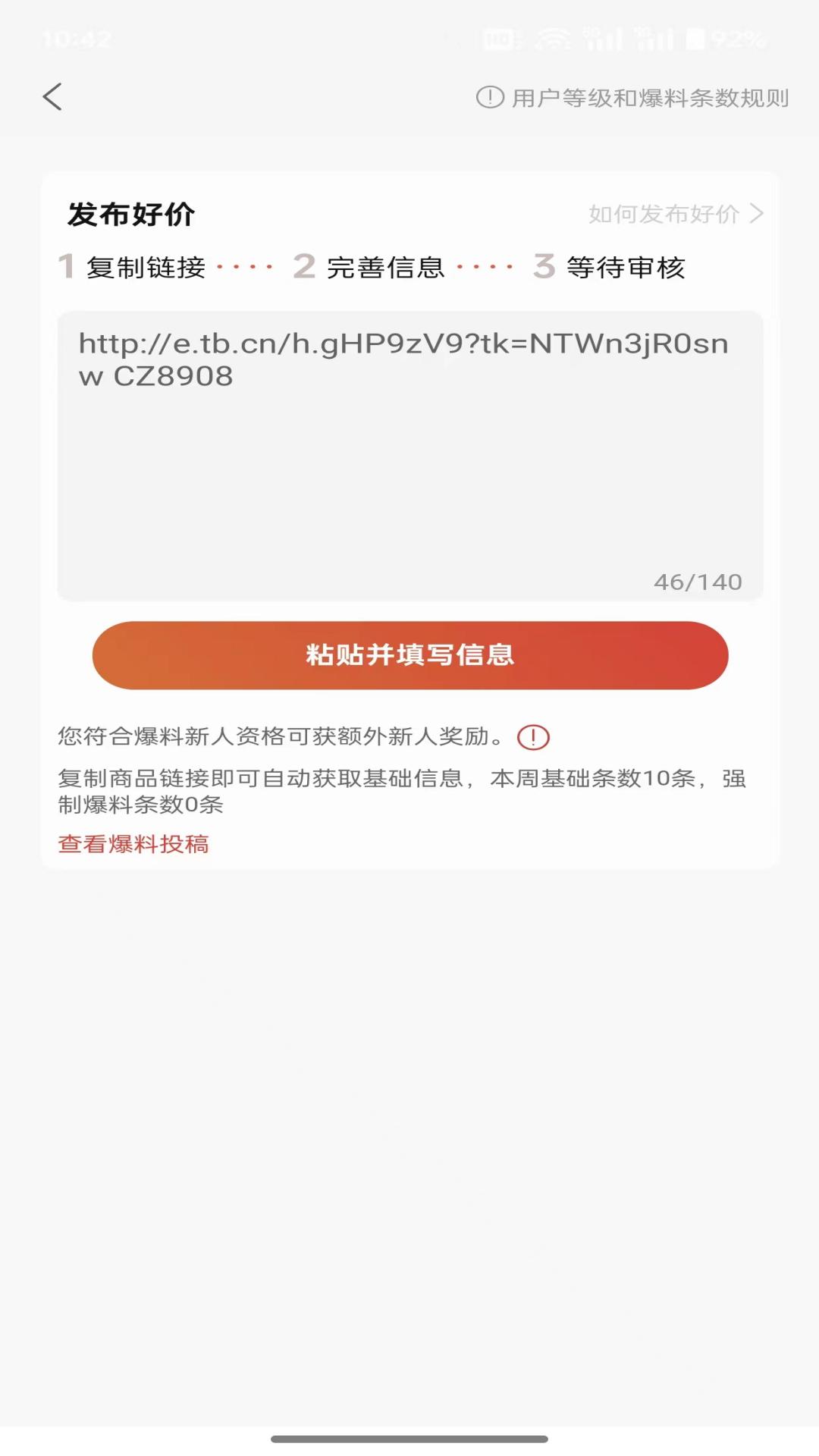Viewport: 819px width, 1456px height.
Task: Open the red newcomer reward info icon
Action: point(533,737)
